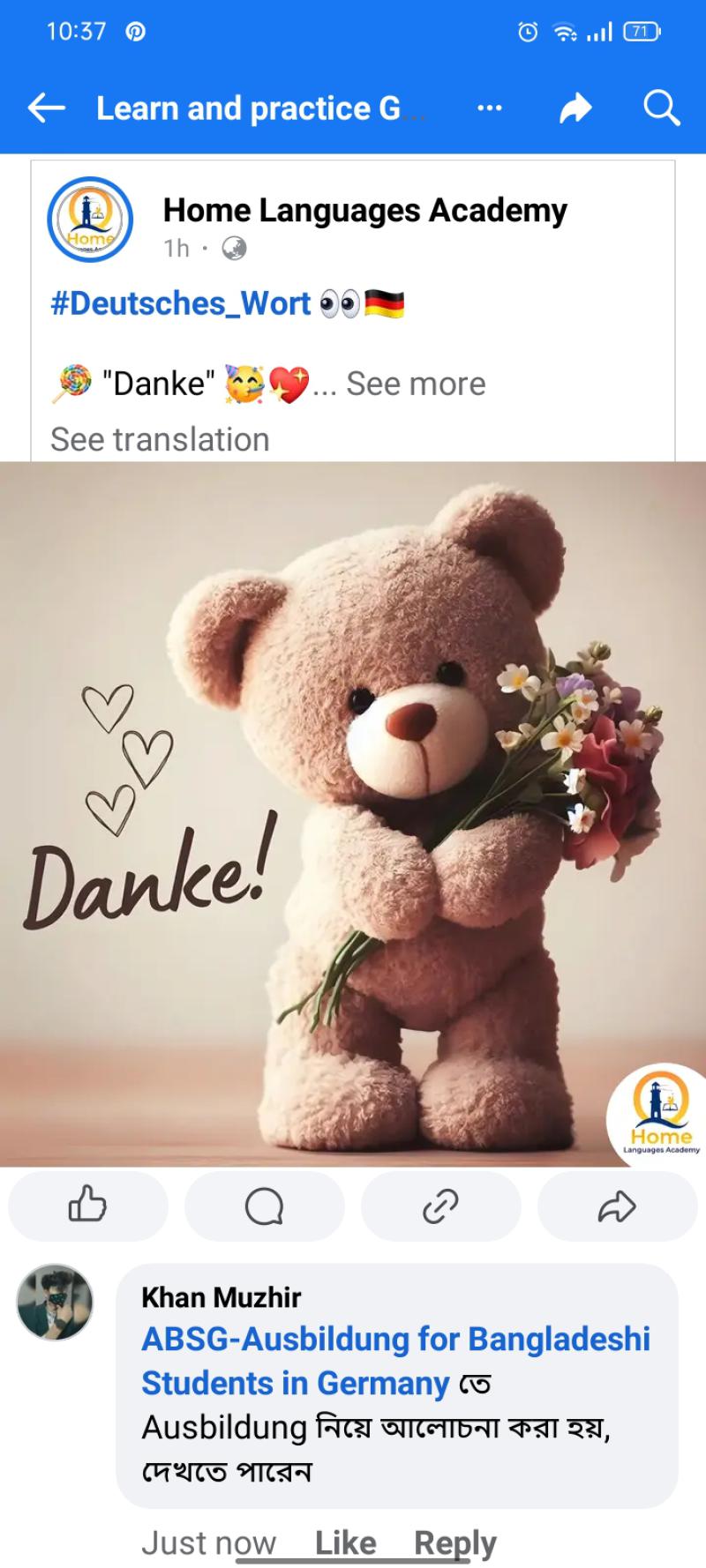Open Khan Muzhir's name in comment

(x=222, y=1297)
